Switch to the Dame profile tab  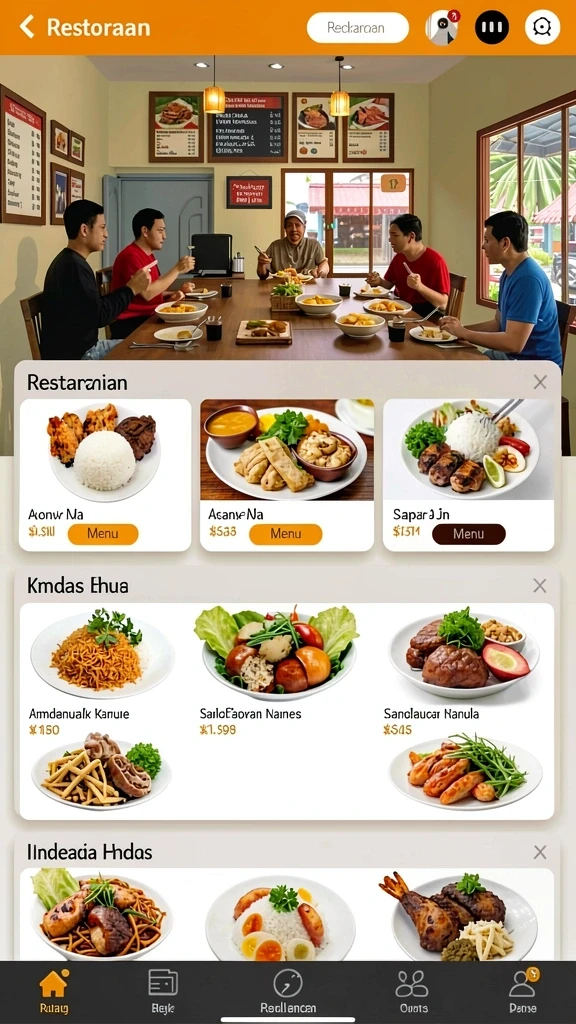click(522, 991)
